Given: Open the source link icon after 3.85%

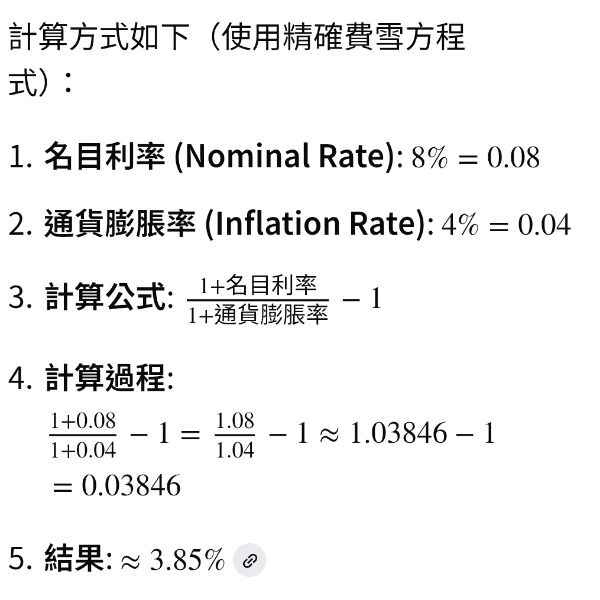Looking at the screenshot, I should tap(250, 561).
